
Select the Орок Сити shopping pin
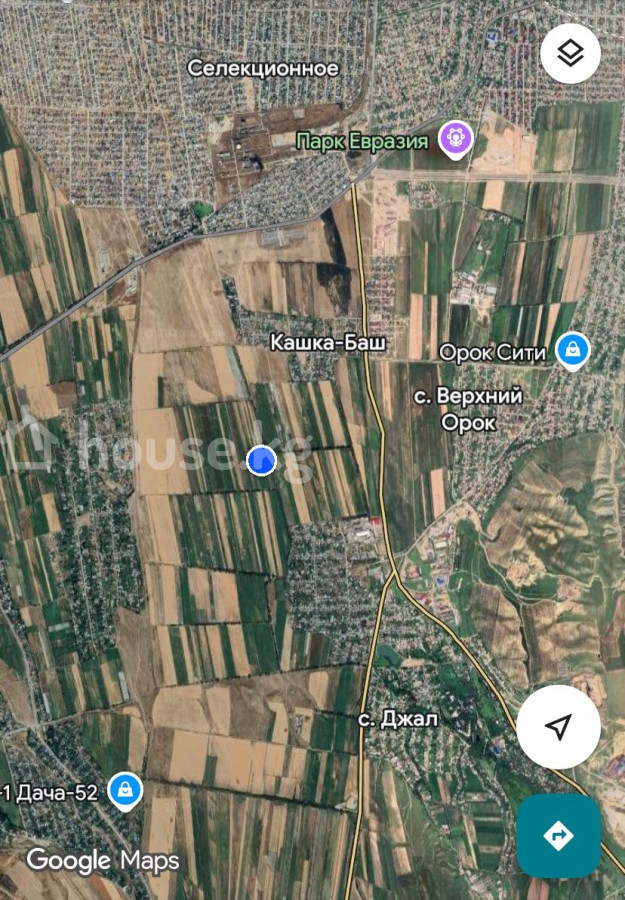pos(573,349)
